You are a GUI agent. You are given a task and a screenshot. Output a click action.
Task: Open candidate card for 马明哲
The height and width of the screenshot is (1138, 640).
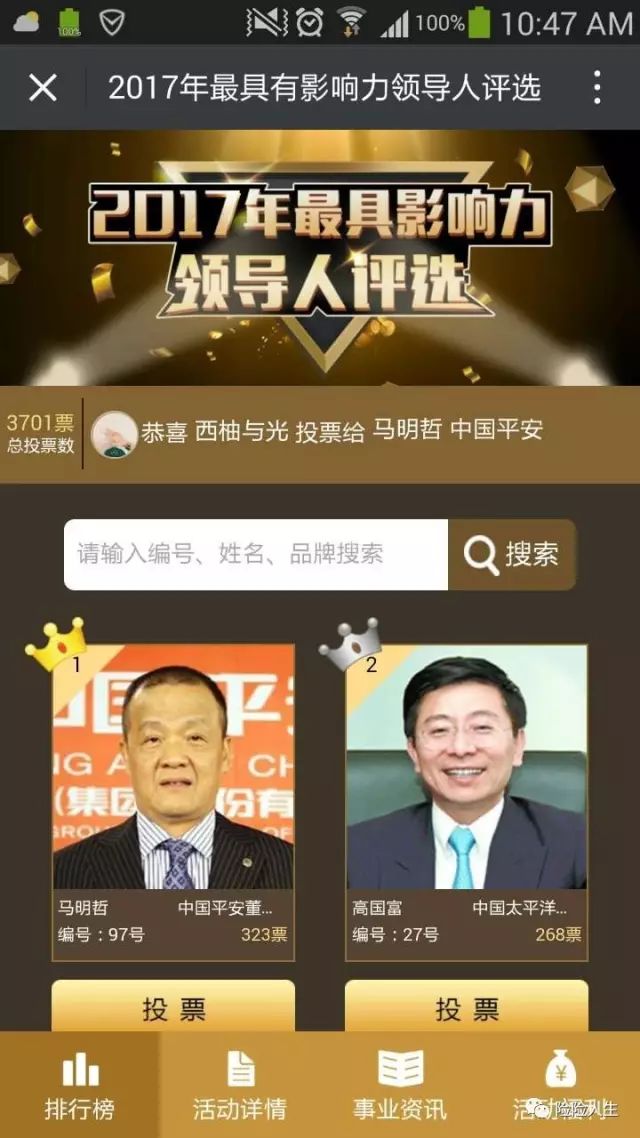click(x=173, y=802)
